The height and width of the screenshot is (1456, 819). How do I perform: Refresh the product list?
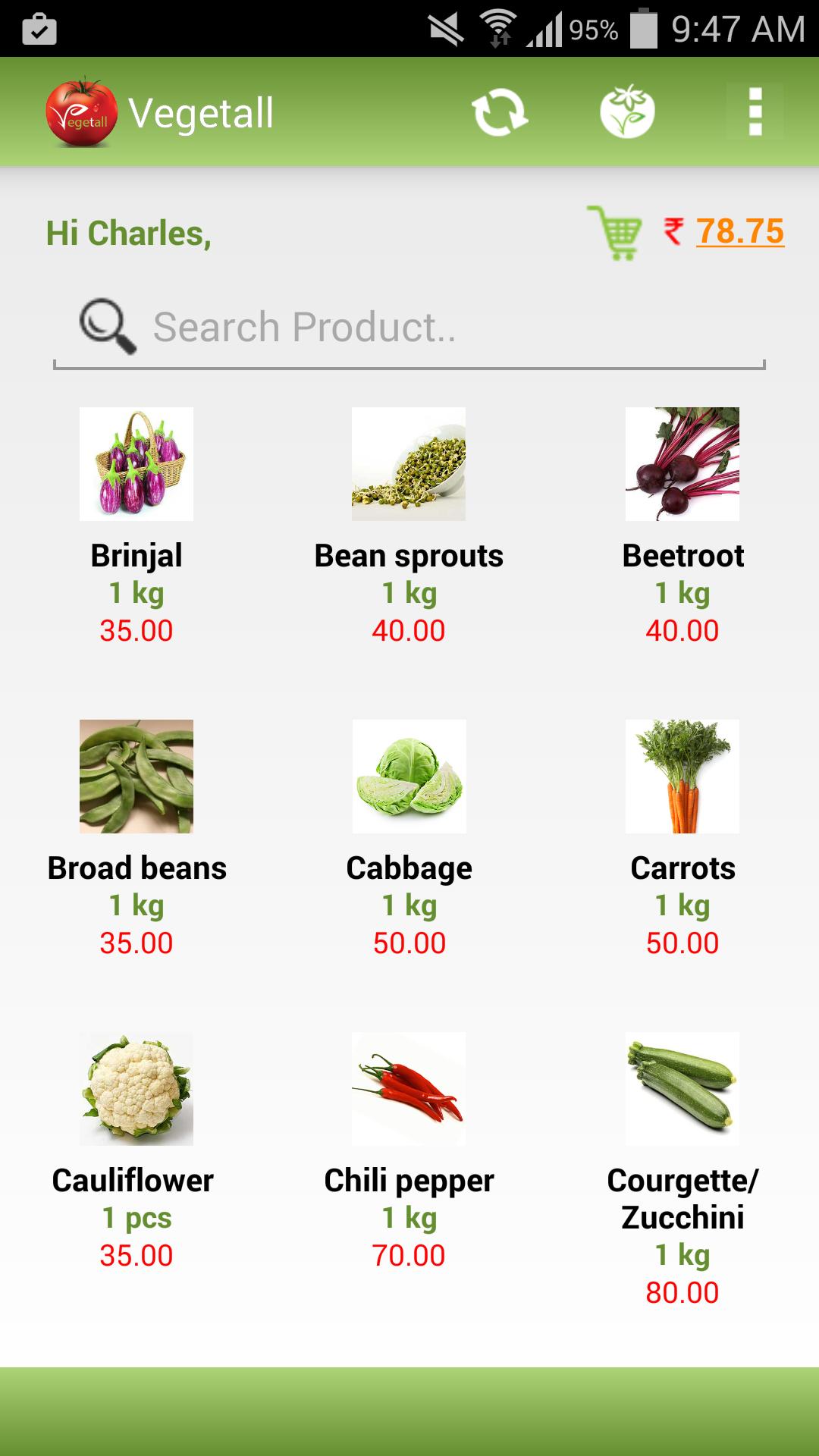[x=500, y=112]
